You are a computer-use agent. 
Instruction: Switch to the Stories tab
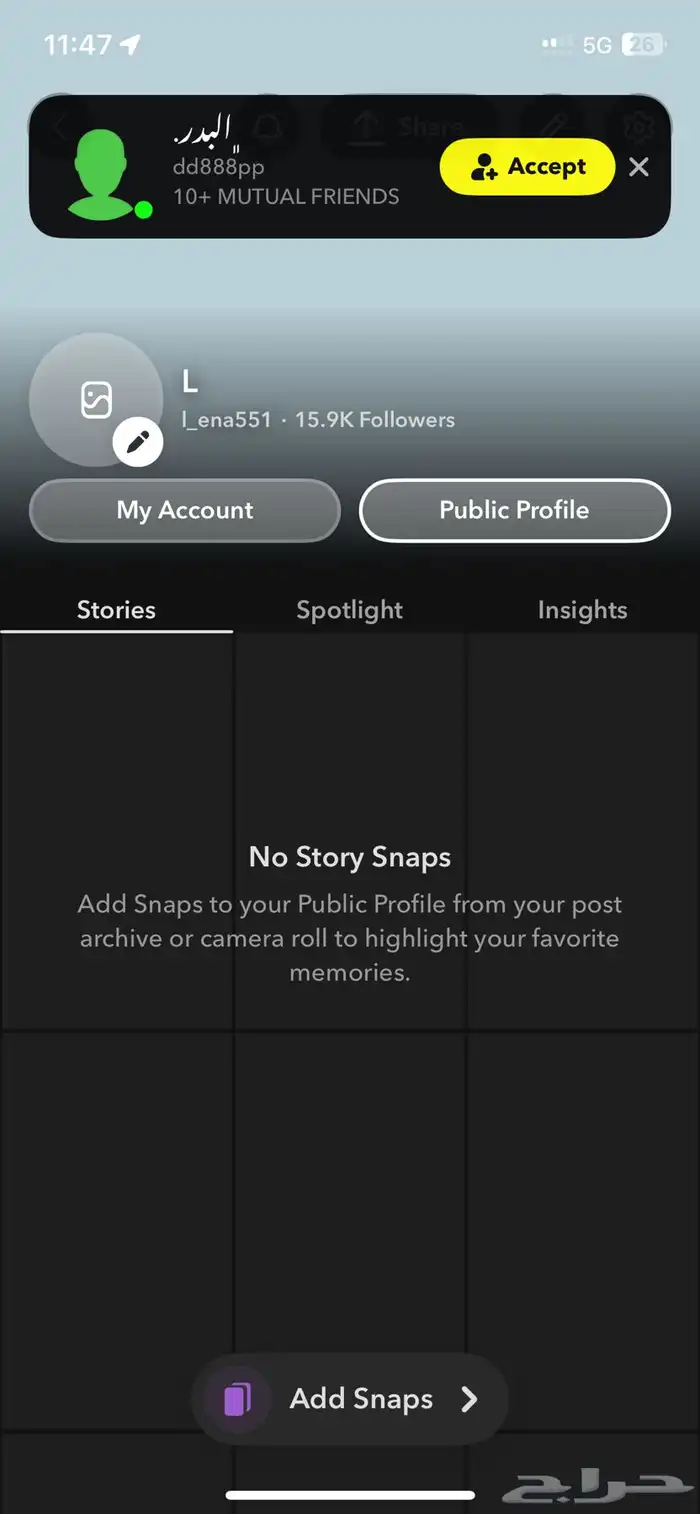pos(116,610)
